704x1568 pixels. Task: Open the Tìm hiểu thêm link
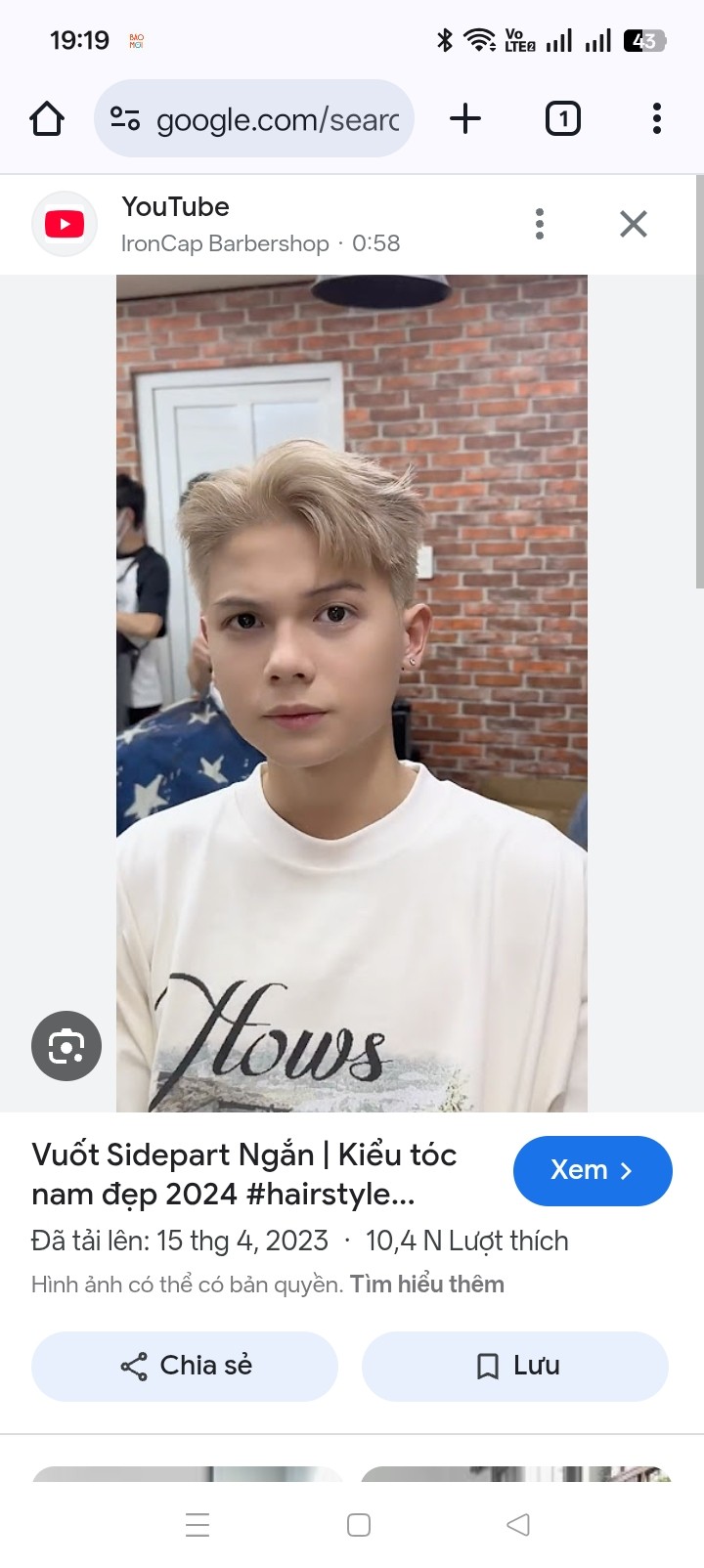[427, 1285]
